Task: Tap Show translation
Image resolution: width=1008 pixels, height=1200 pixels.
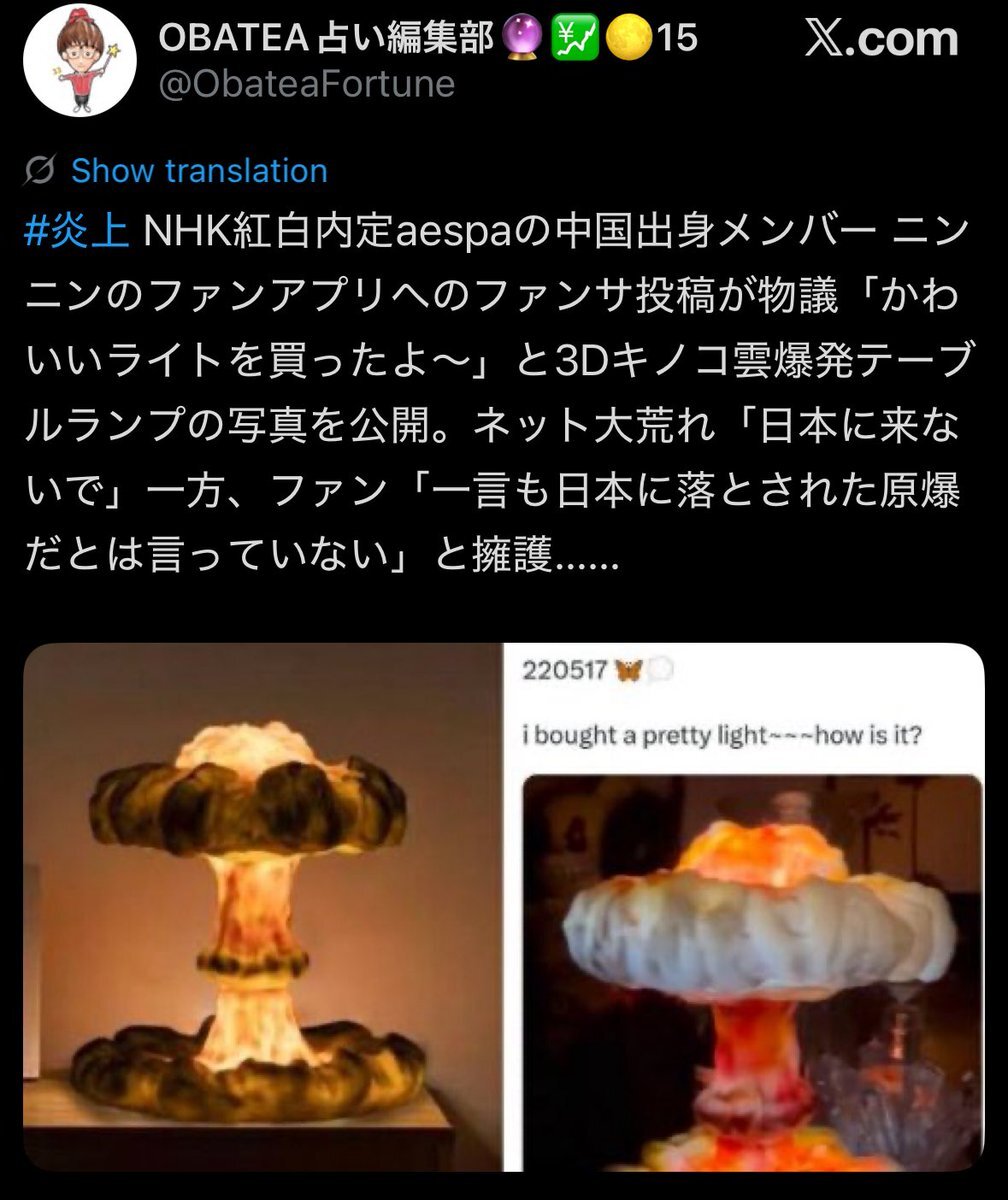Action: click(199, 171)
